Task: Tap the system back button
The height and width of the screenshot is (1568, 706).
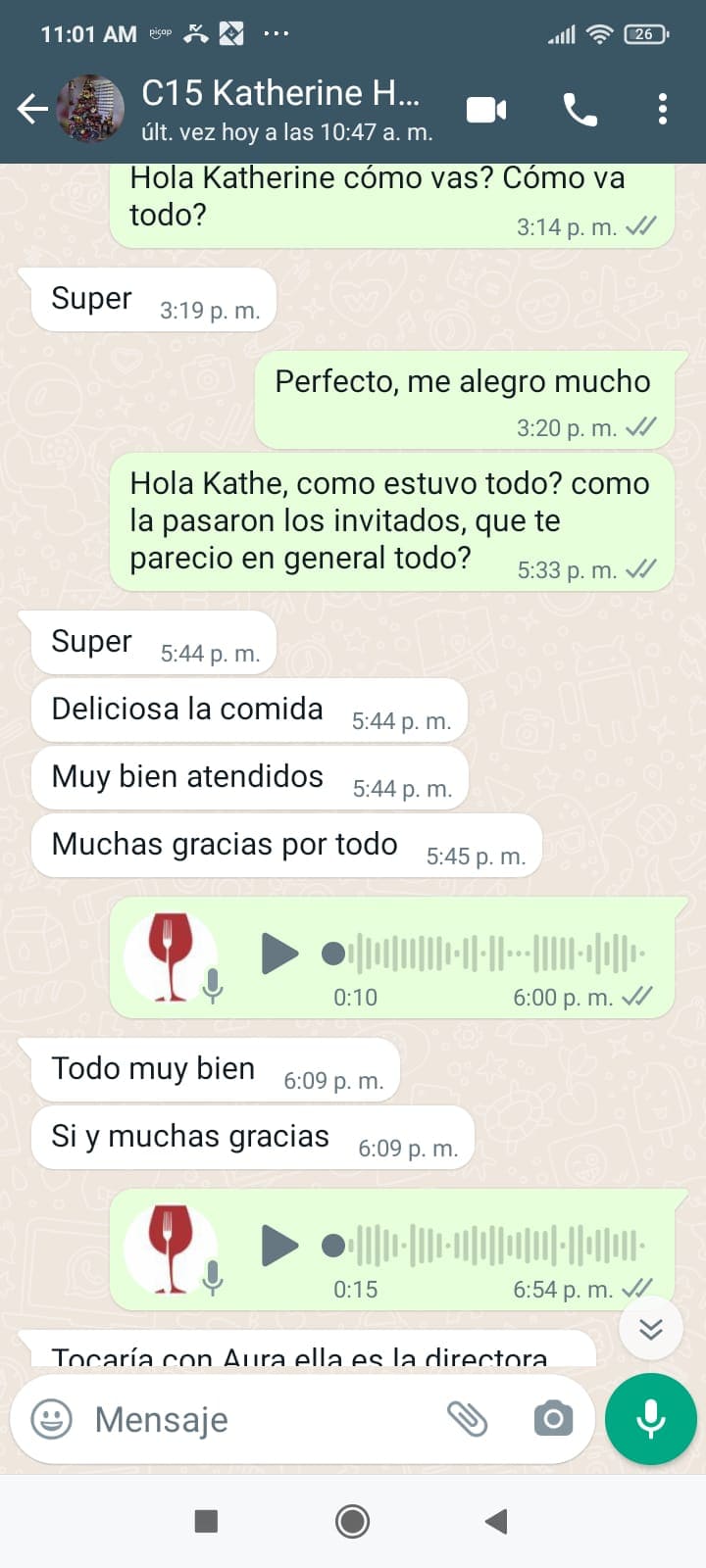Action: pos(496,1521)
